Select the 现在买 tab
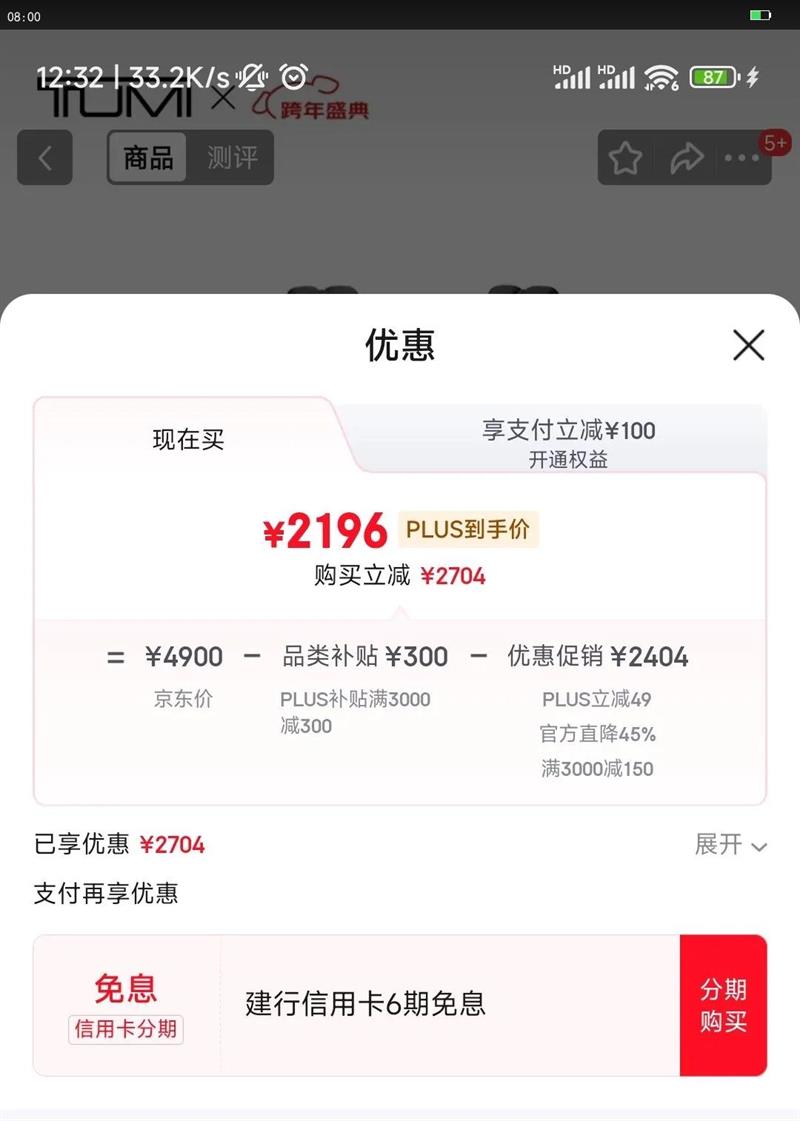Screen dimensions: 800x1121 pyautogui.click(x=188, y=440)
